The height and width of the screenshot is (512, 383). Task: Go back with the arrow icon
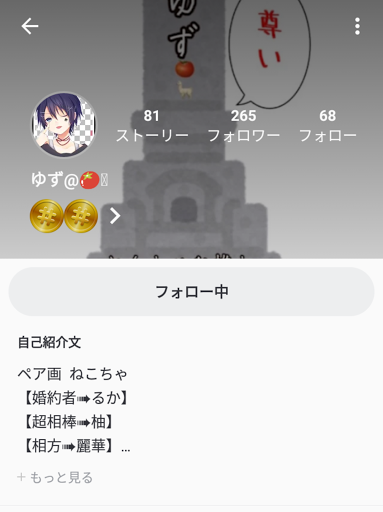click(30, 26)
